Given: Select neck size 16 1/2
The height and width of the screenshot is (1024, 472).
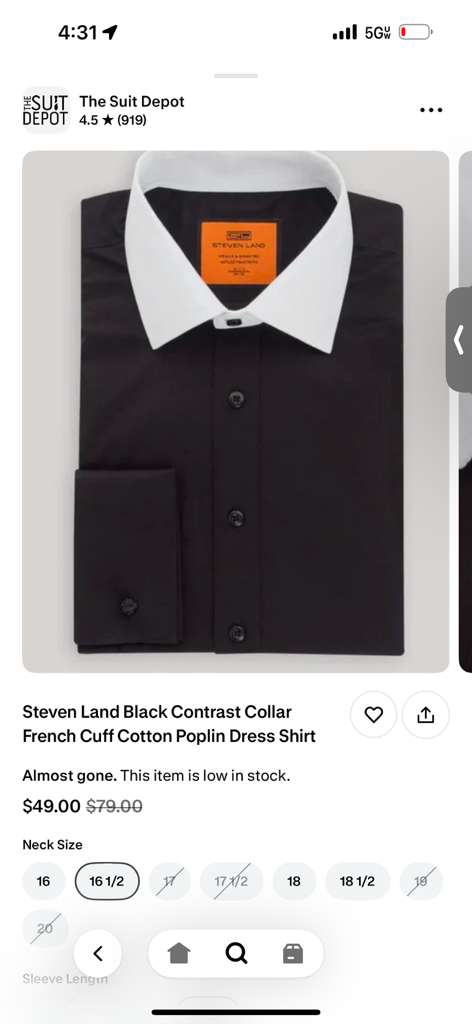Looking at the screenshot, I should tap(107, 881).
